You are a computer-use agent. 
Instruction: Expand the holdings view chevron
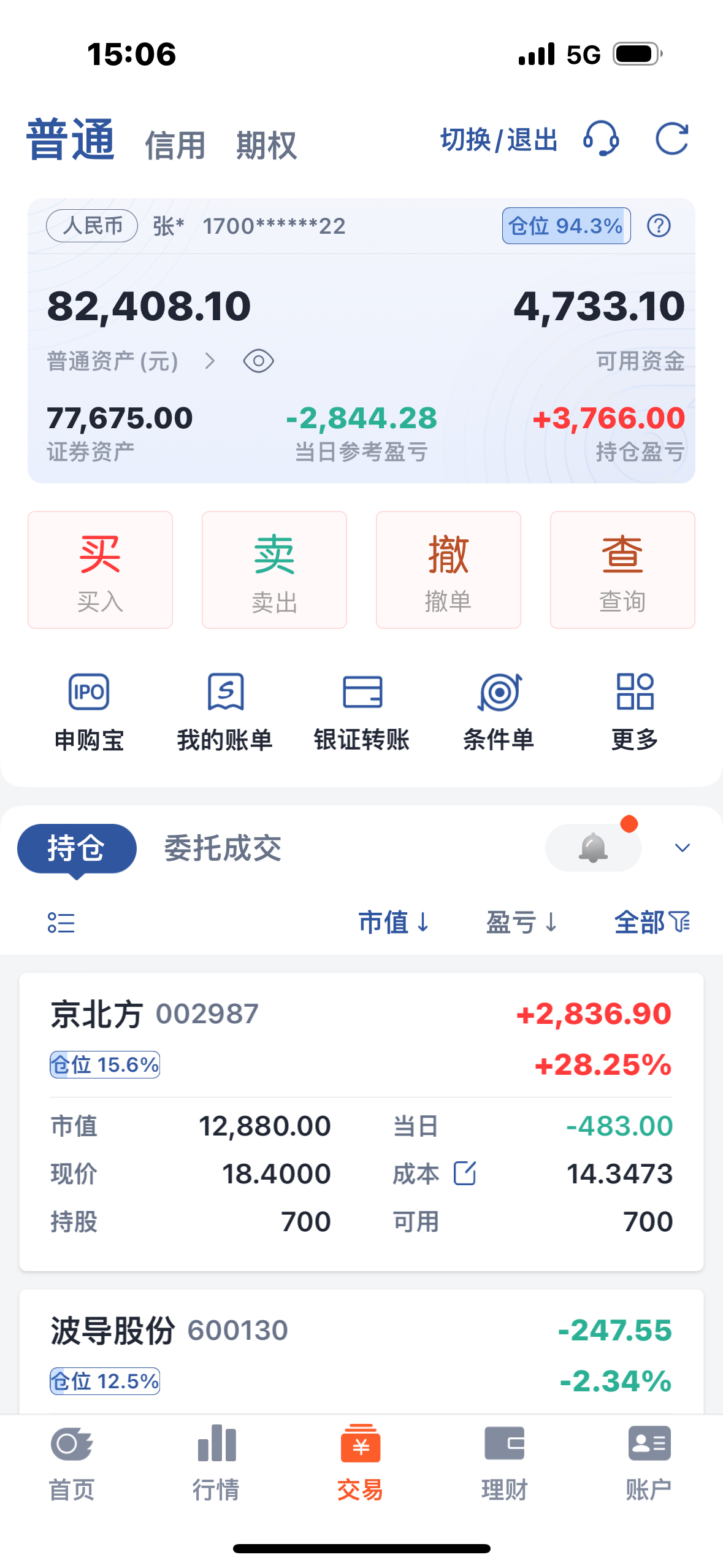pyautogui.click(x=681, y=847)
